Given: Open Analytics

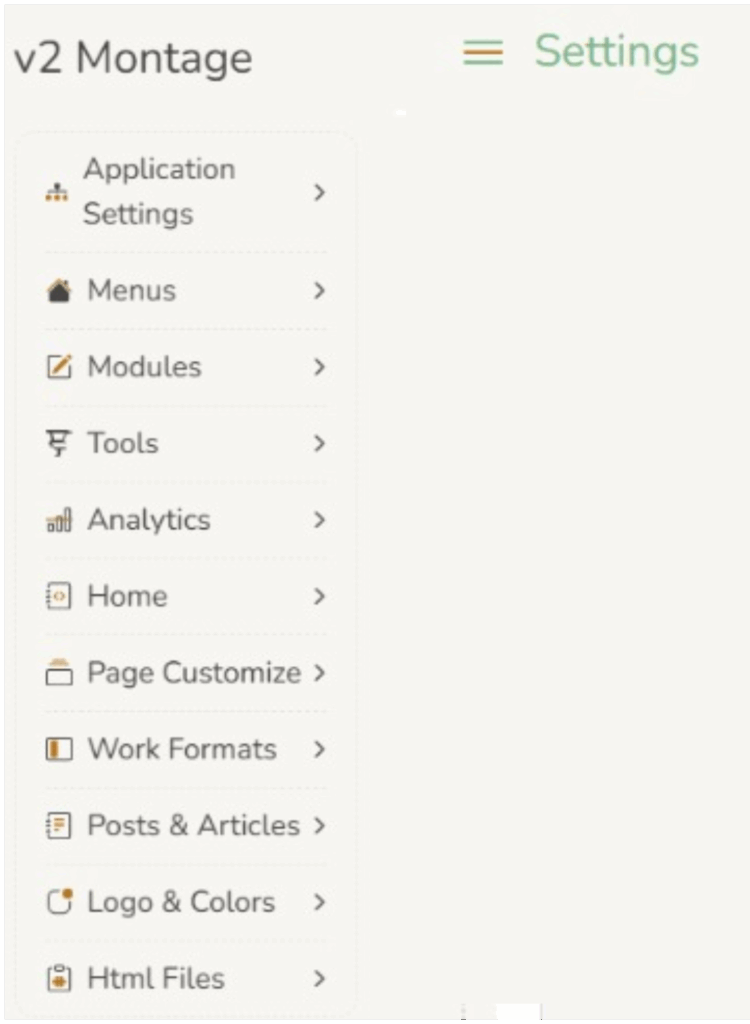Looking at the screenshot, I should (186, 520).
